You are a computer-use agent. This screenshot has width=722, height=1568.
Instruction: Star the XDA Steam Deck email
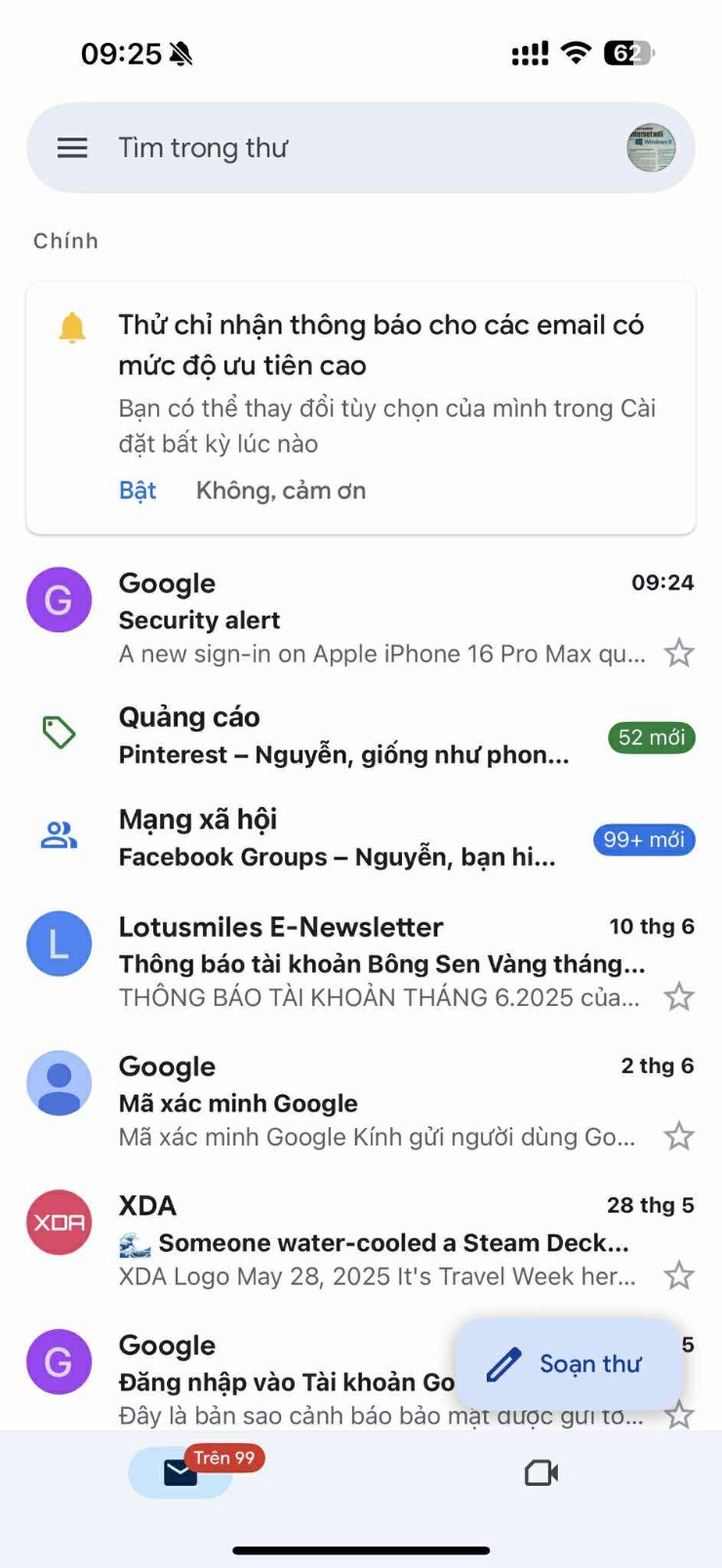[x=679, y=1275]
